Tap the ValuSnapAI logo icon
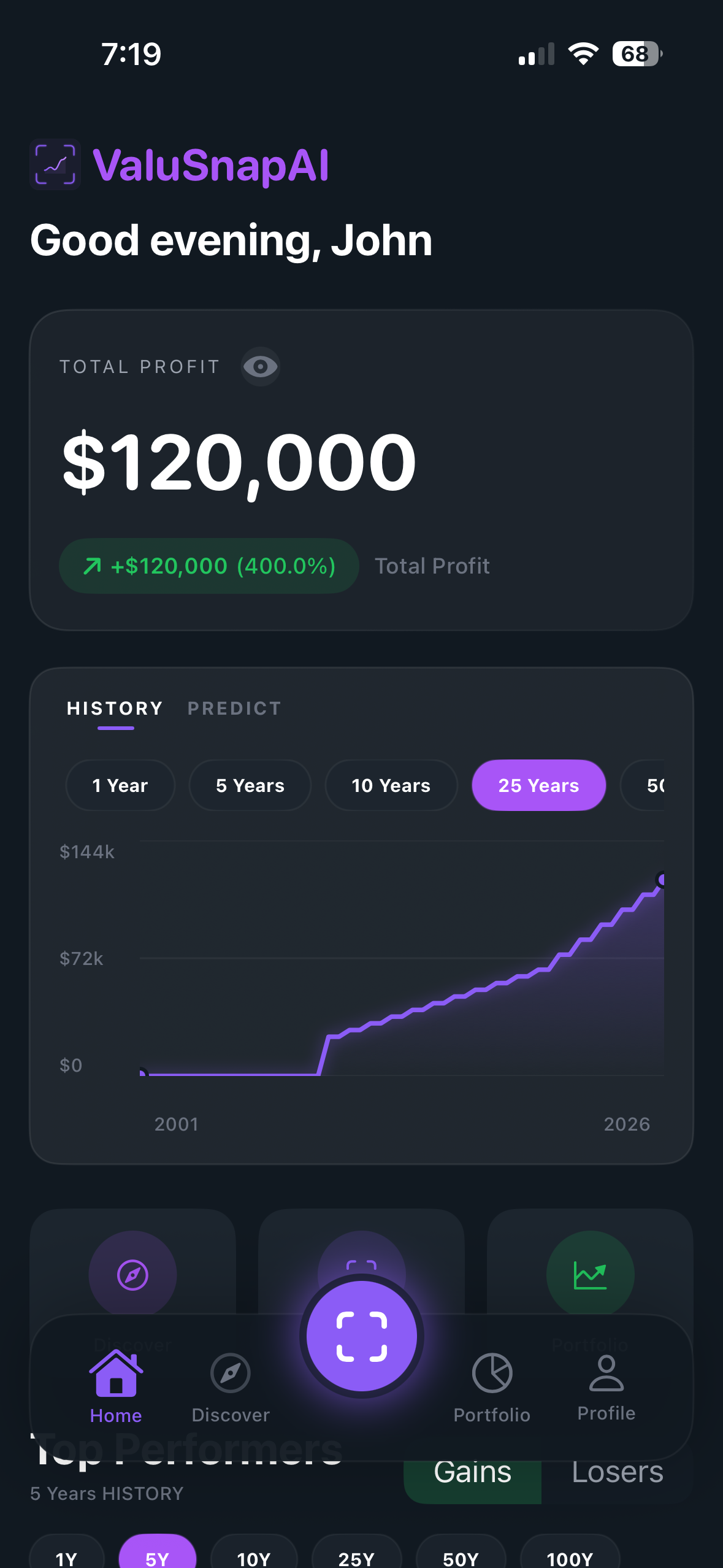 tap(55, 164)
